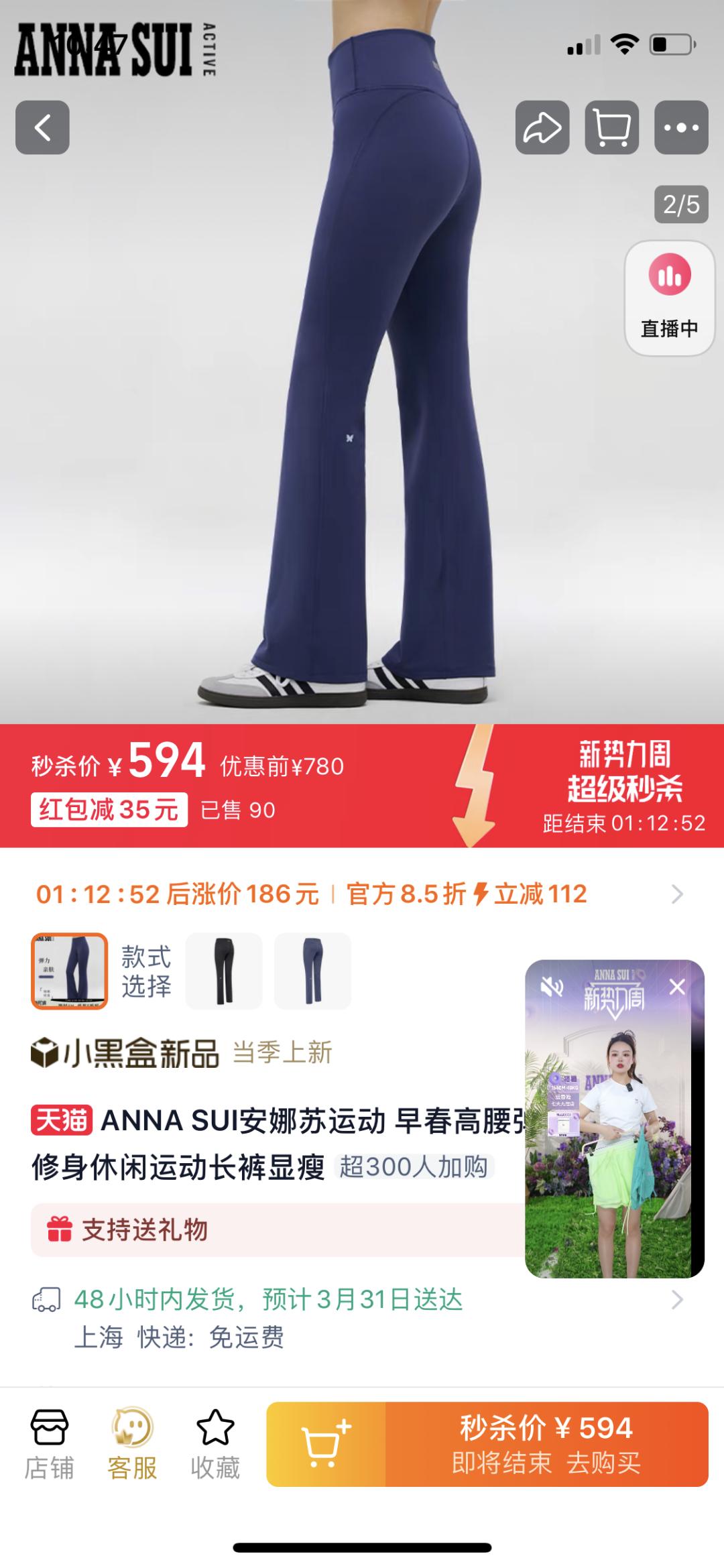Contact 客服 customer service
This screenshot has height=1568, width=724.
click(132, 1444)
